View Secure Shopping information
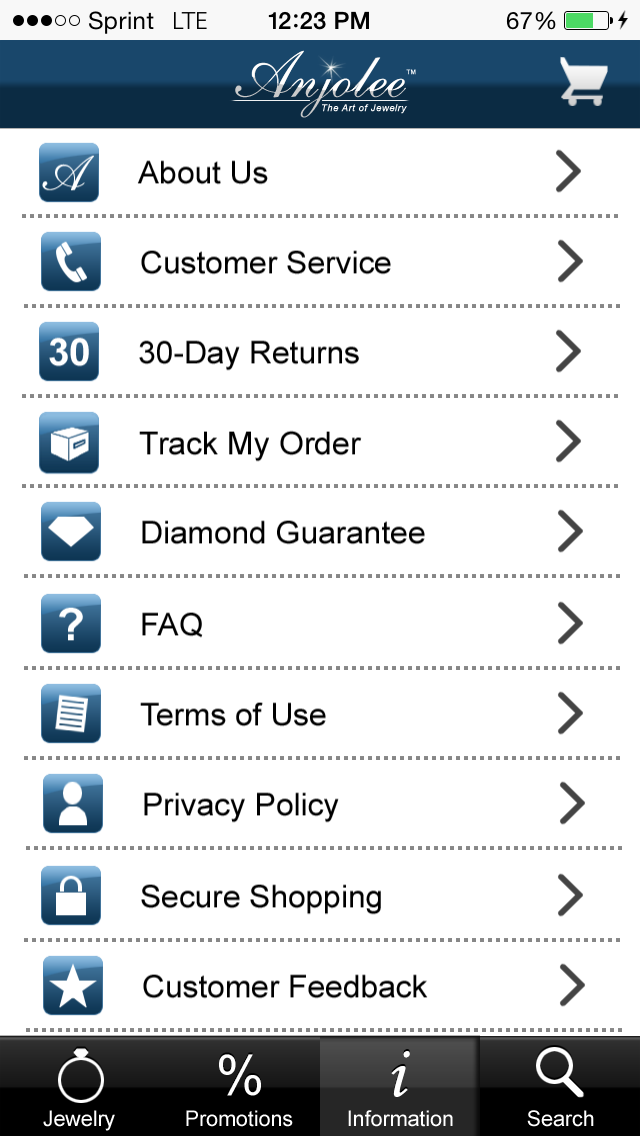 pos(320,895)
